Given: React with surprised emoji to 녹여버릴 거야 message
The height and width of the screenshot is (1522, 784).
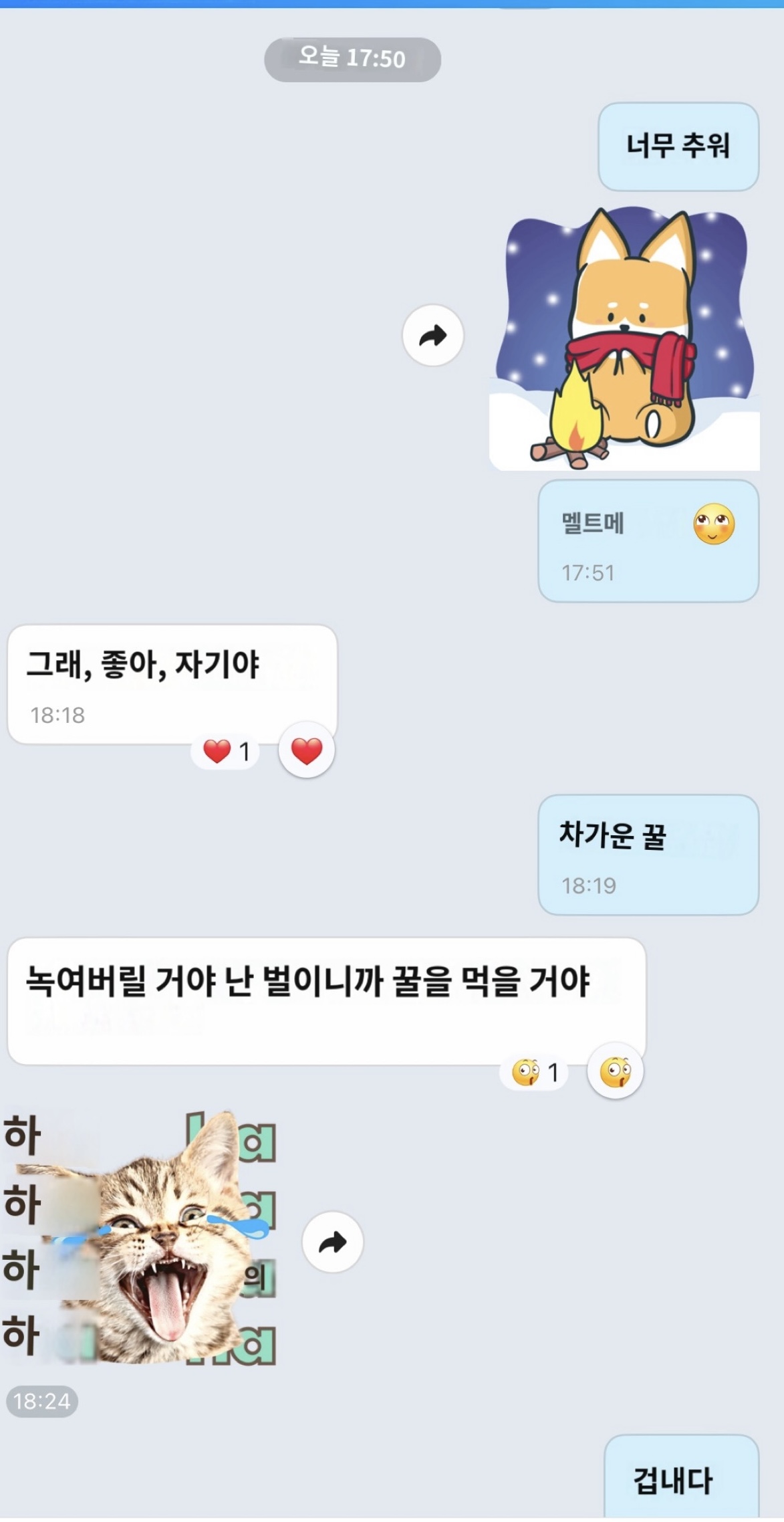Looking at the screenshot, I should [x=615, y=1071].
